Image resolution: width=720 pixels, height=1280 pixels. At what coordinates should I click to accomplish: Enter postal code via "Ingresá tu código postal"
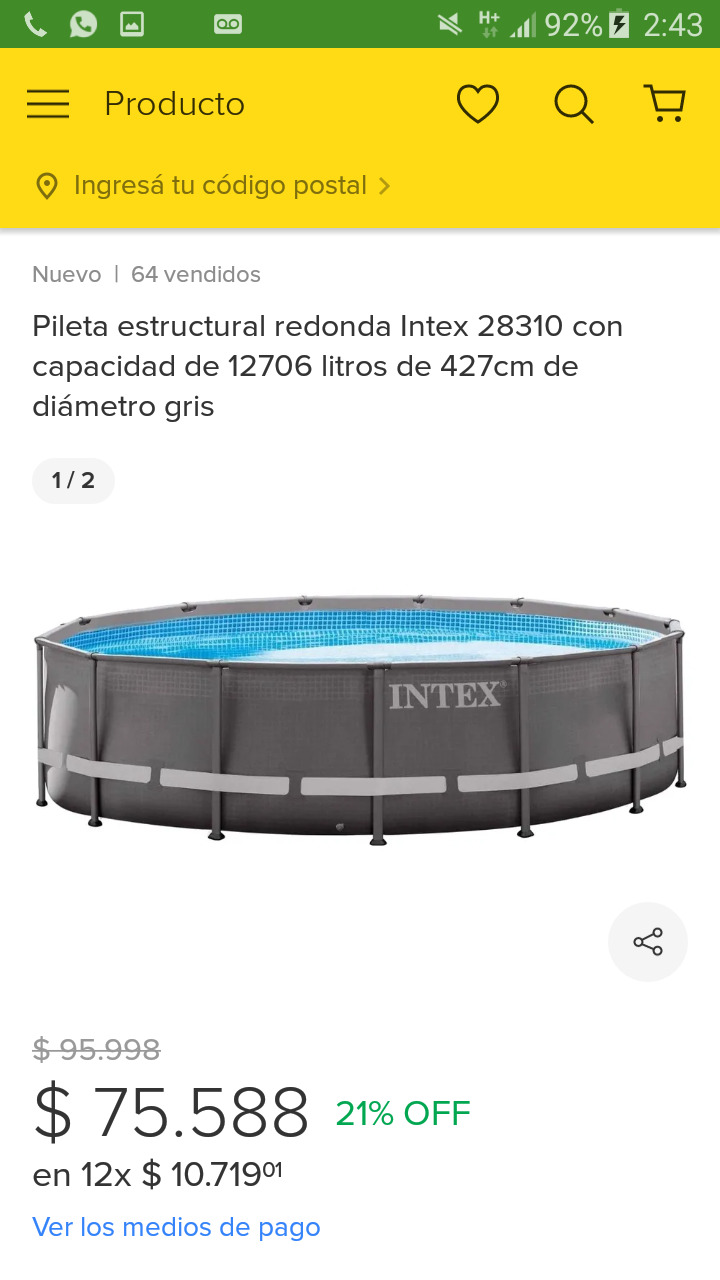220,186
